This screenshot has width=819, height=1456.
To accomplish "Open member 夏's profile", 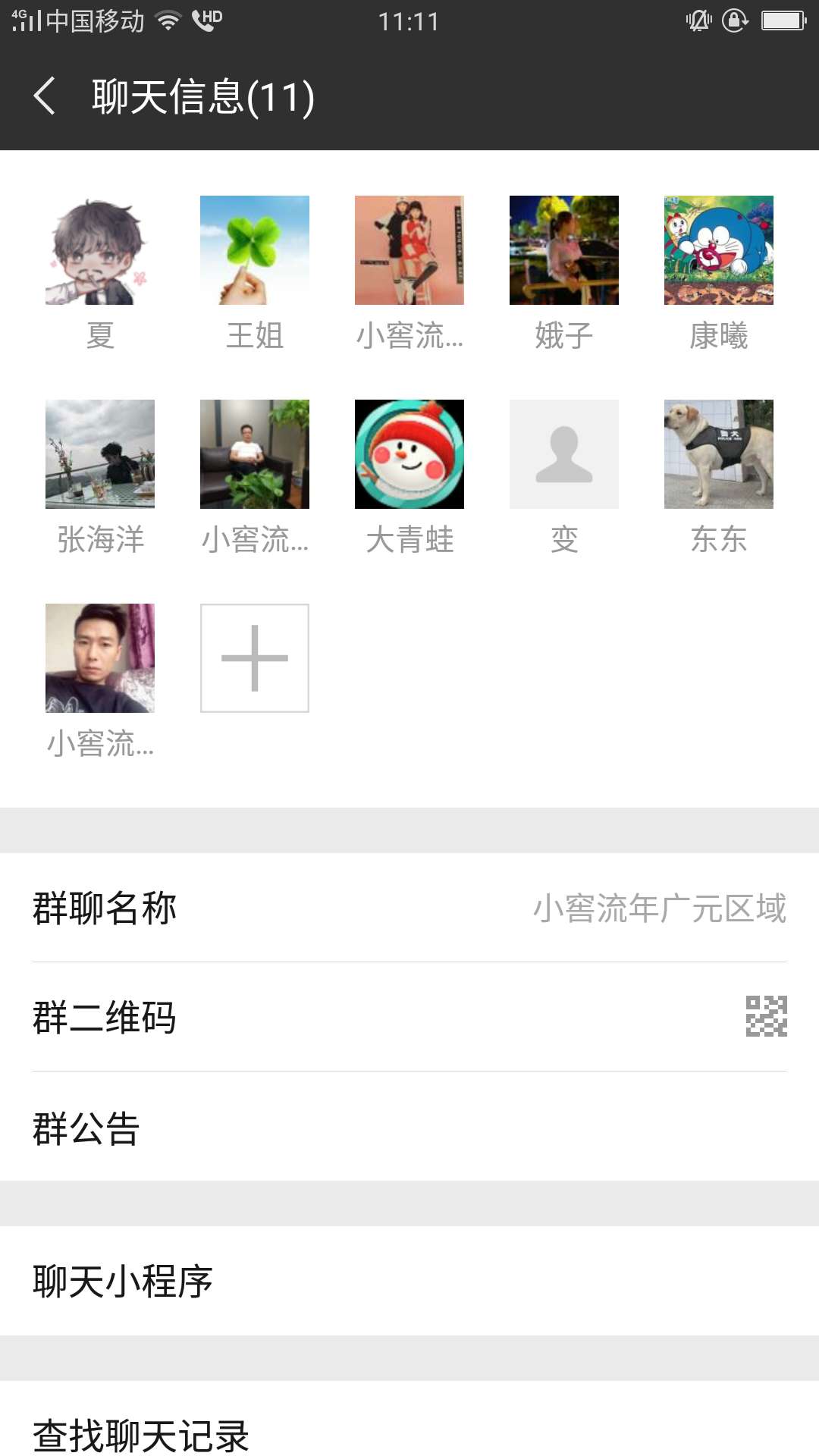I will point(100,251).
